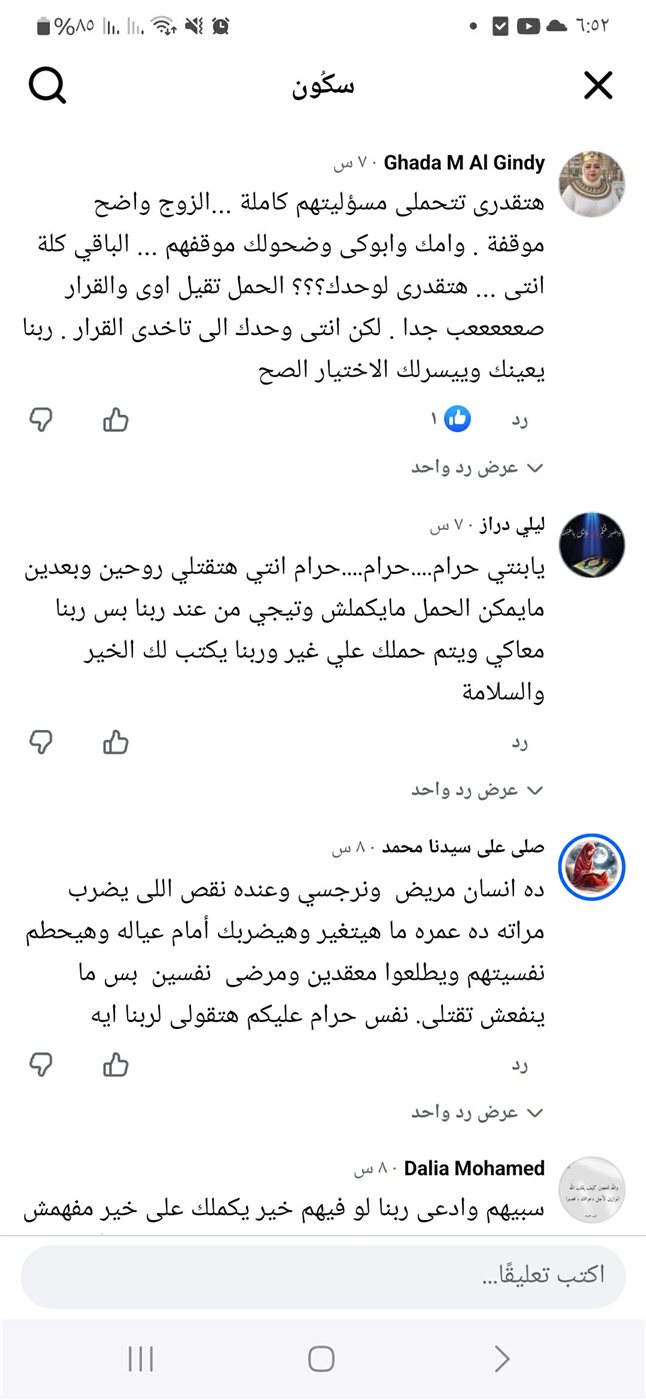This screenshot has width=646, height=1400.
Task: Like Ghada M Al Gindy's comment
Action: (x=116, y=420)
